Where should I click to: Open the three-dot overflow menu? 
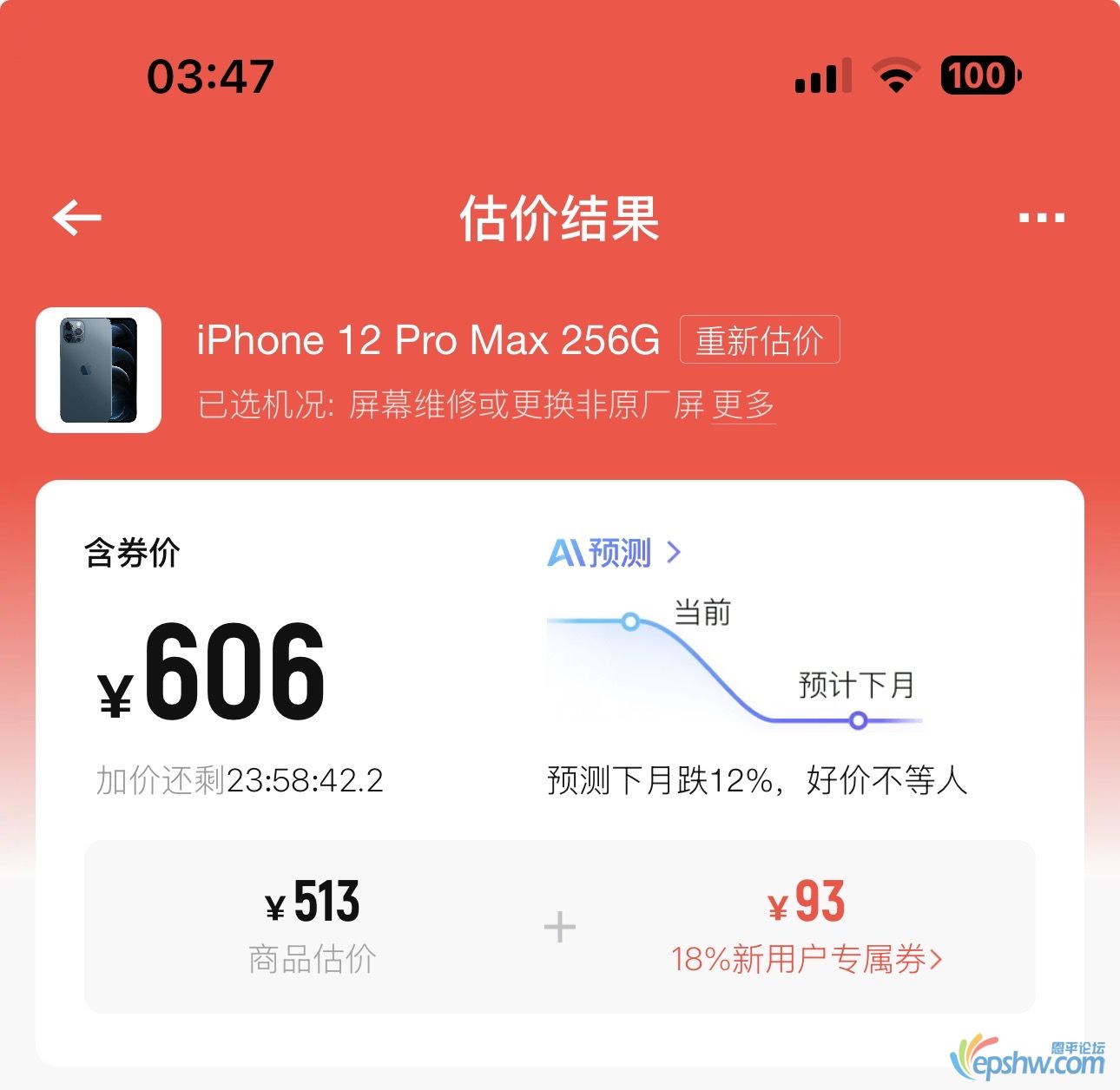pos(1041,217)
